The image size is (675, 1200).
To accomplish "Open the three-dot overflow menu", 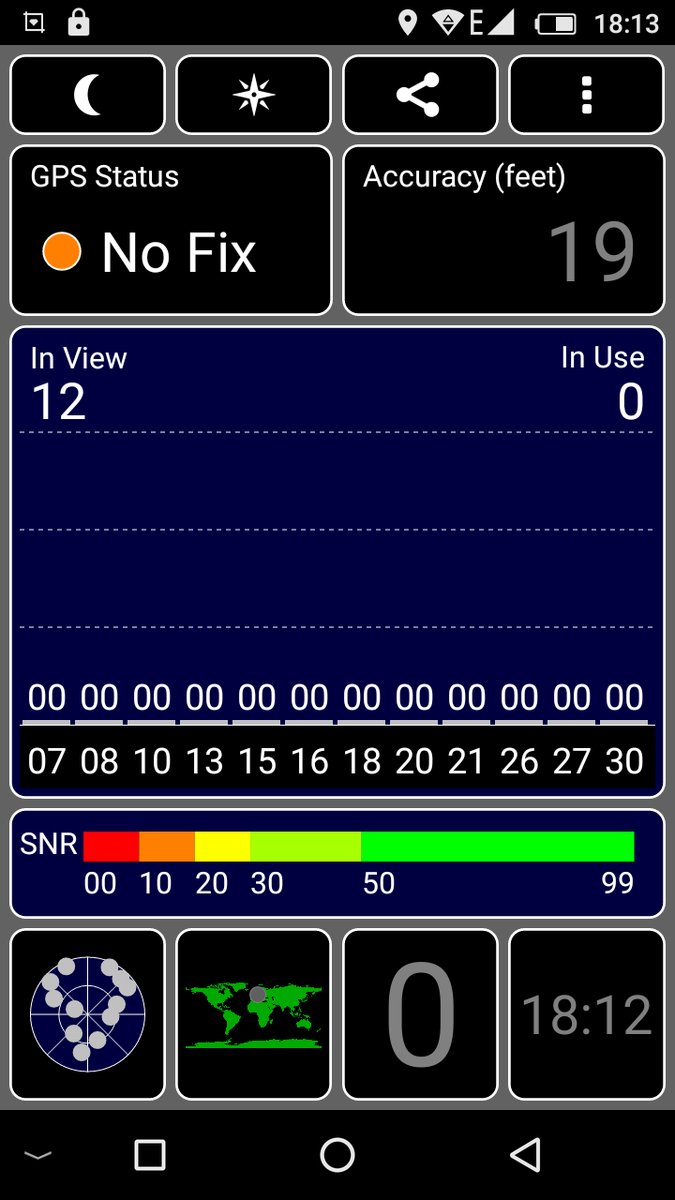I will click(586, 95).
